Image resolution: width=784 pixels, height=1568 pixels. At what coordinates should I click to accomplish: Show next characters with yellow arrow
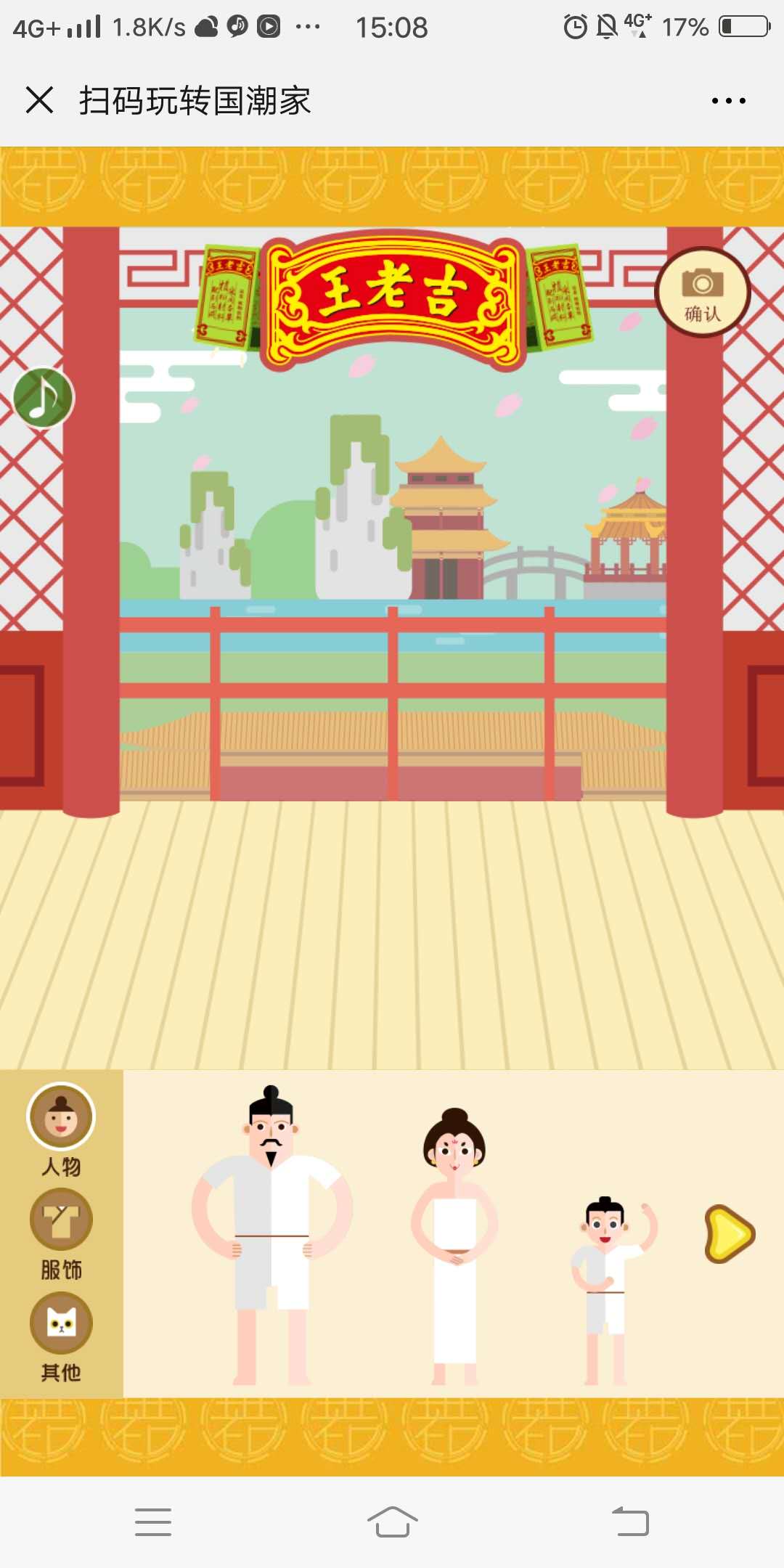pyautogui.click(x=730, y=1234)
